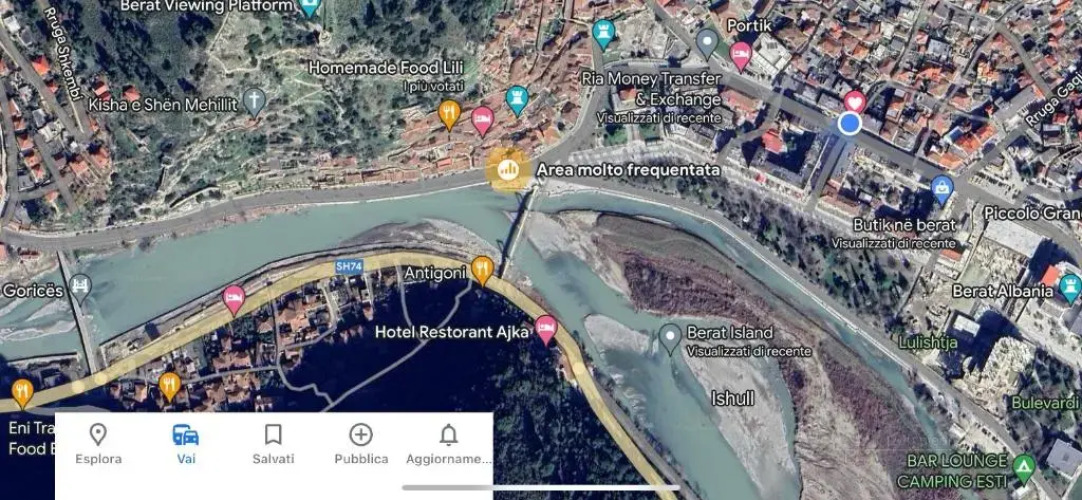Screen dimensions: 1082x500
Task: Tap the Goricës bridge marker
Action: click(80, 290)
